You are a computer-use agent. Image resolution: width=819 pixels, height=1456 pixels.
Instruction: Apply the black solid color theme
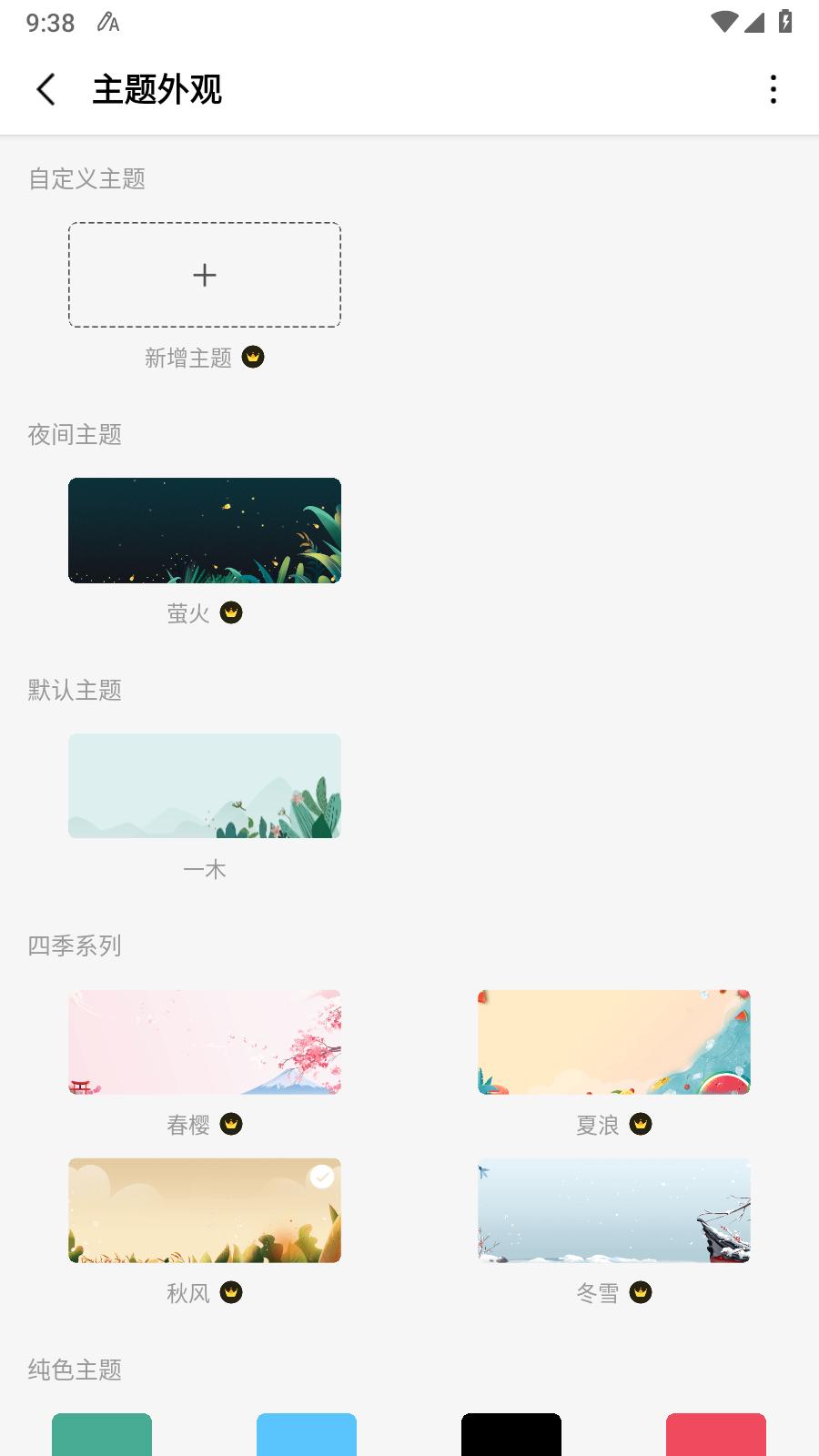pos(511,1434)
